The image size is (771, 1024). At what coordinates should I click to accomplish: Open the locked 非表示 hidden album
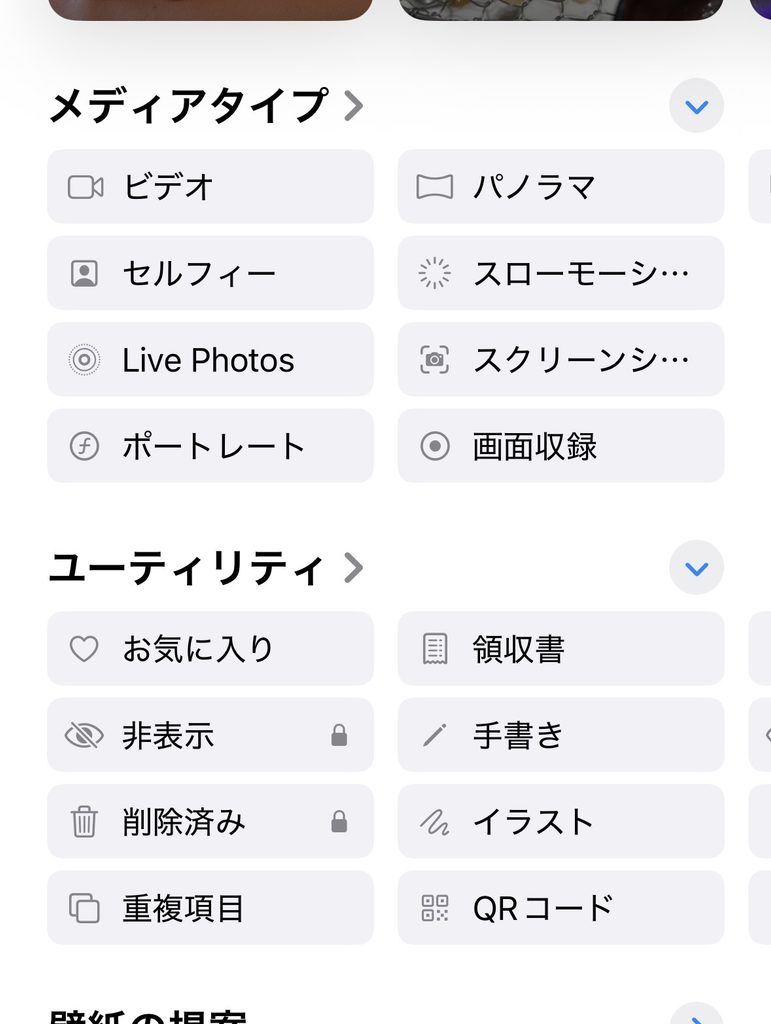210,735
